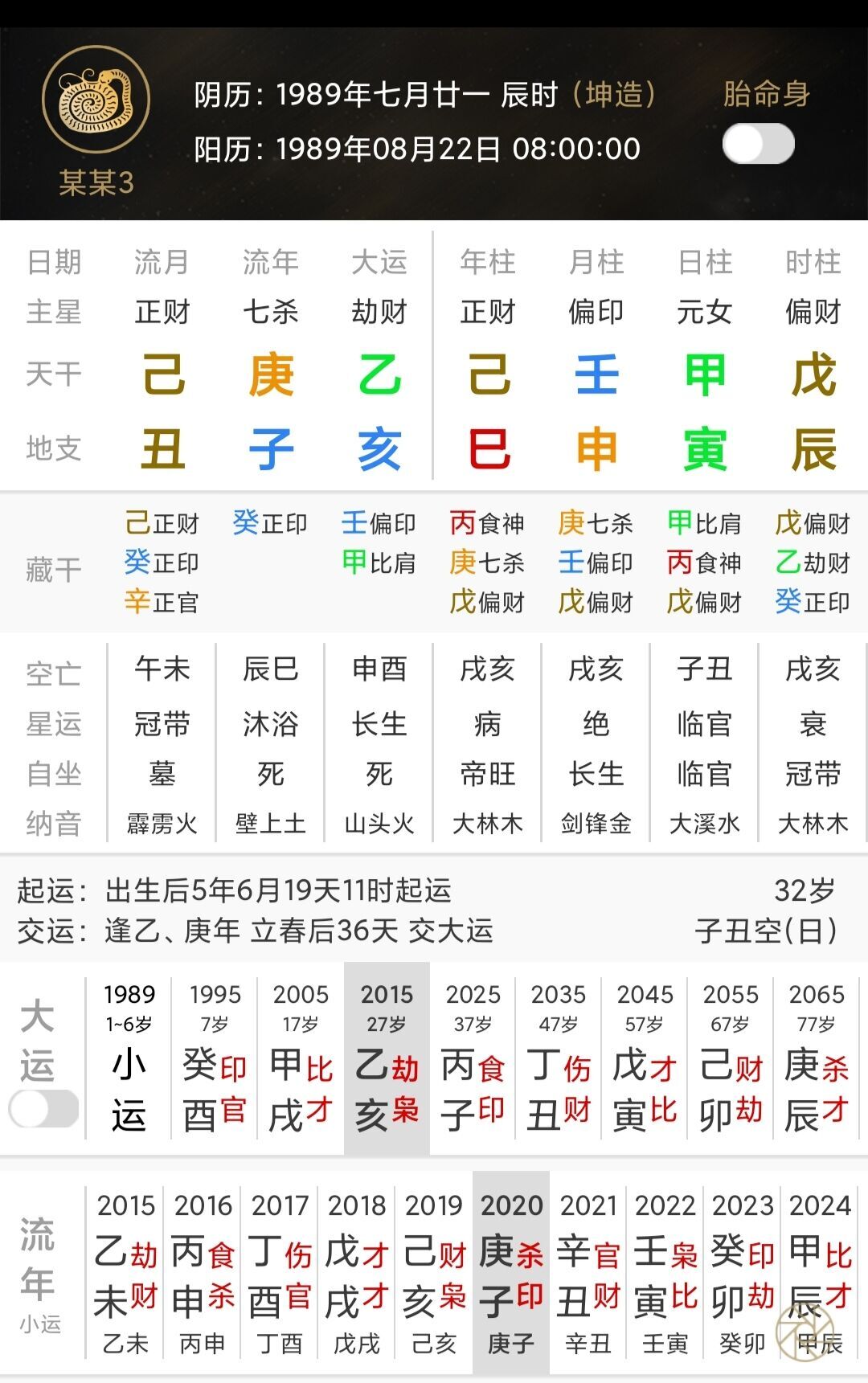Viewport: 868px width, 1383px height.
Task: Select the 2045 戊寅 大运 column
Action: 645,1059
